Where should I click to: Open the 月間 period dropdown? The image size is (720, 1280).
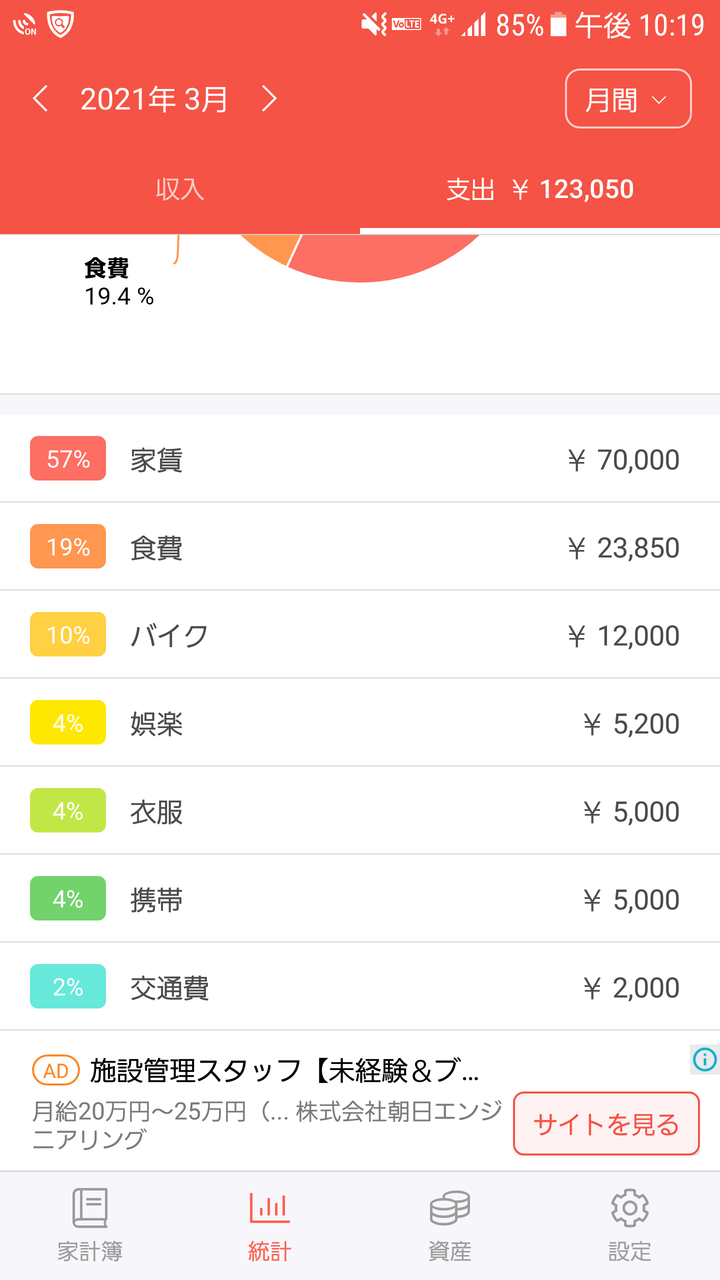point(628,99)
